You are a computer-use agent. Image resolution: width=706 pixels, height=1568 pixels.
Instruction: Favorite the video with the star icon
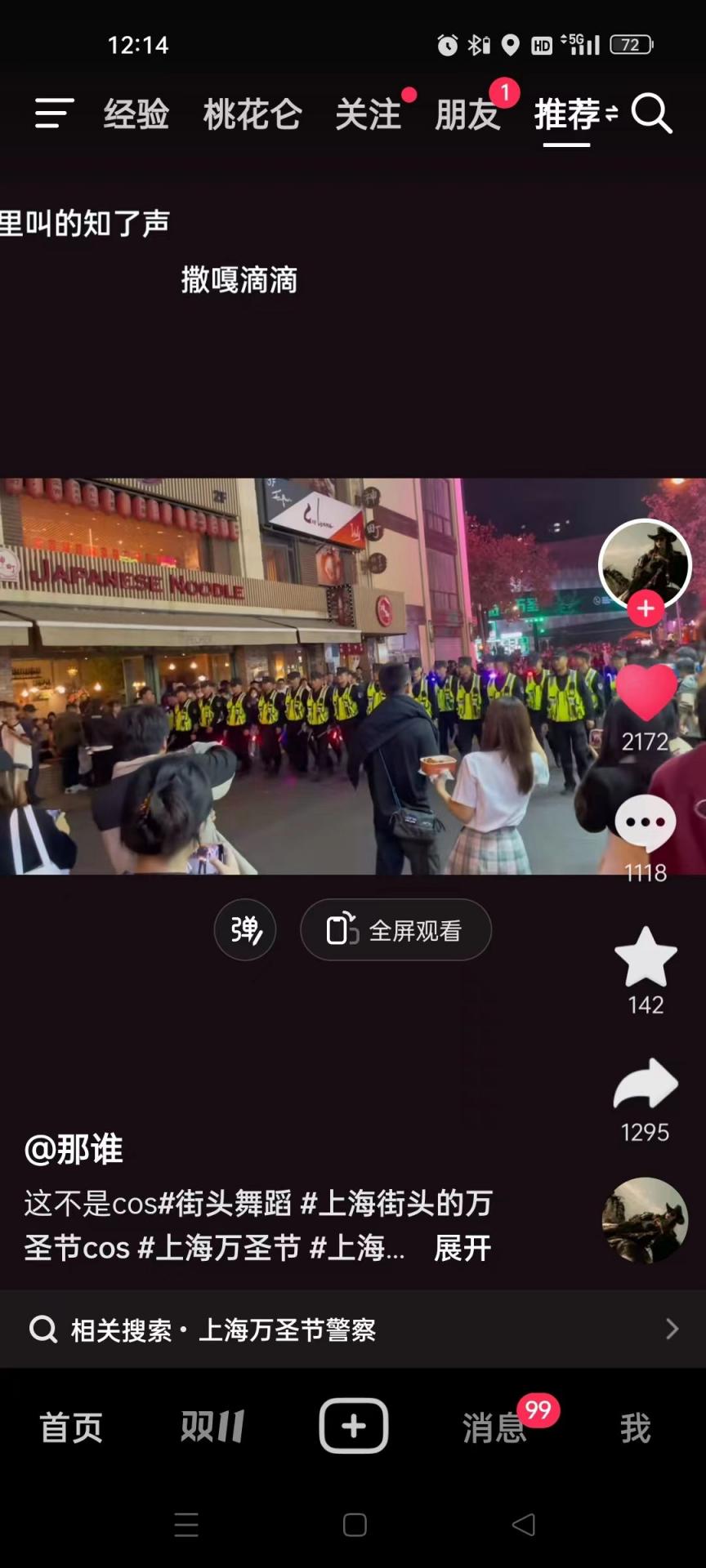pos(646,957)
